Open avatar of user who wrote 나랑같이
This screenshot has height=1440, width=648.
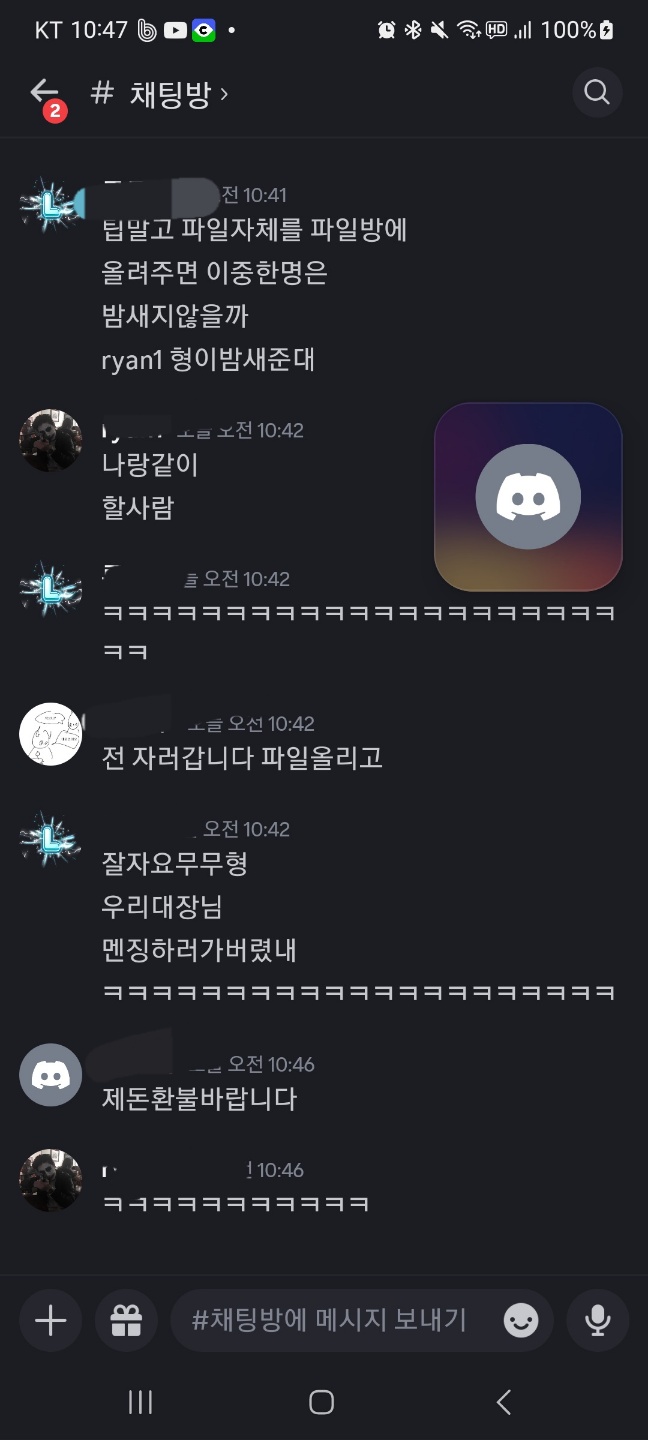click(51, 441)
